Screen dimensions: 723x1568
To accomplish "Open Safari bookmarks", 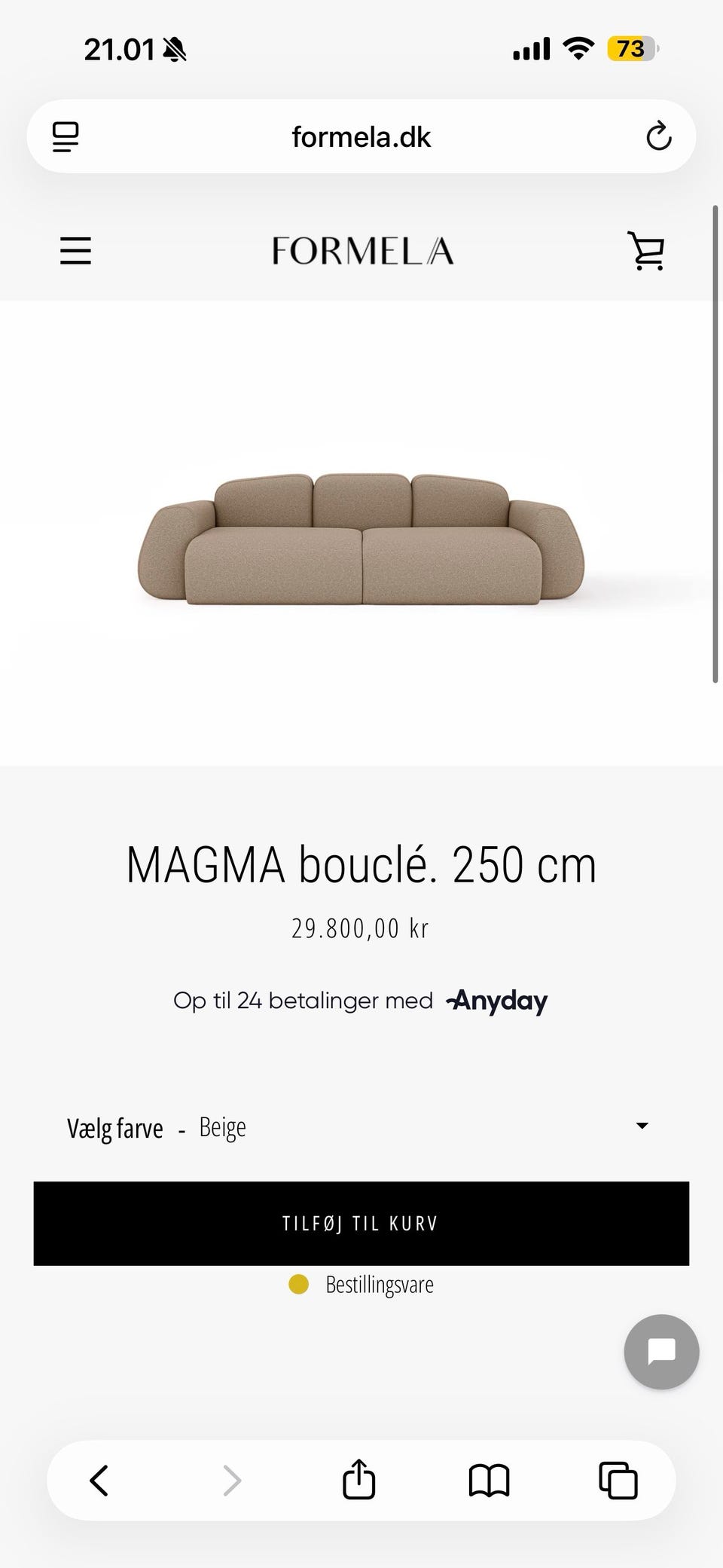I will pyautogui.click(x=489, y=1480).
